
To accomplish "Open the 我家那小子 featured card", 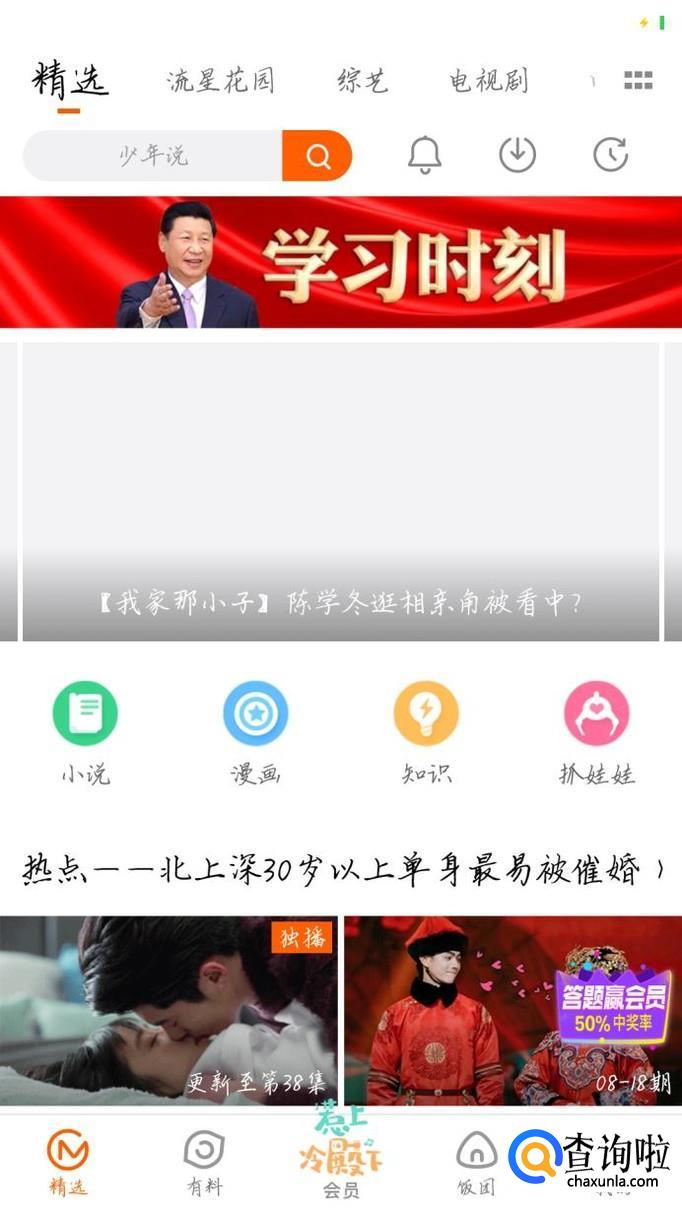I will click(x=341, y=492).
